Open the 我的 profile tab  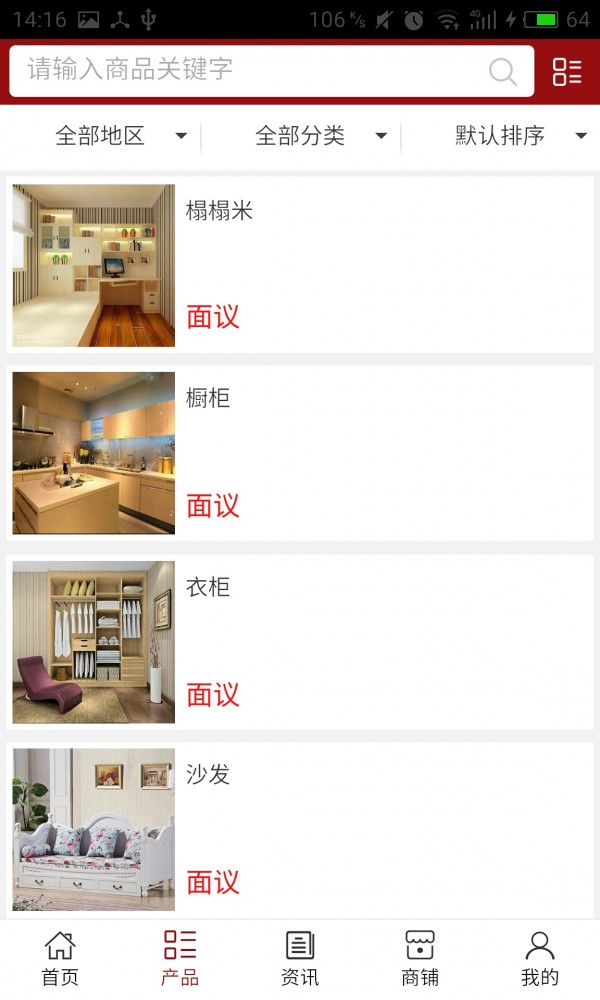[x=540, y=958]
